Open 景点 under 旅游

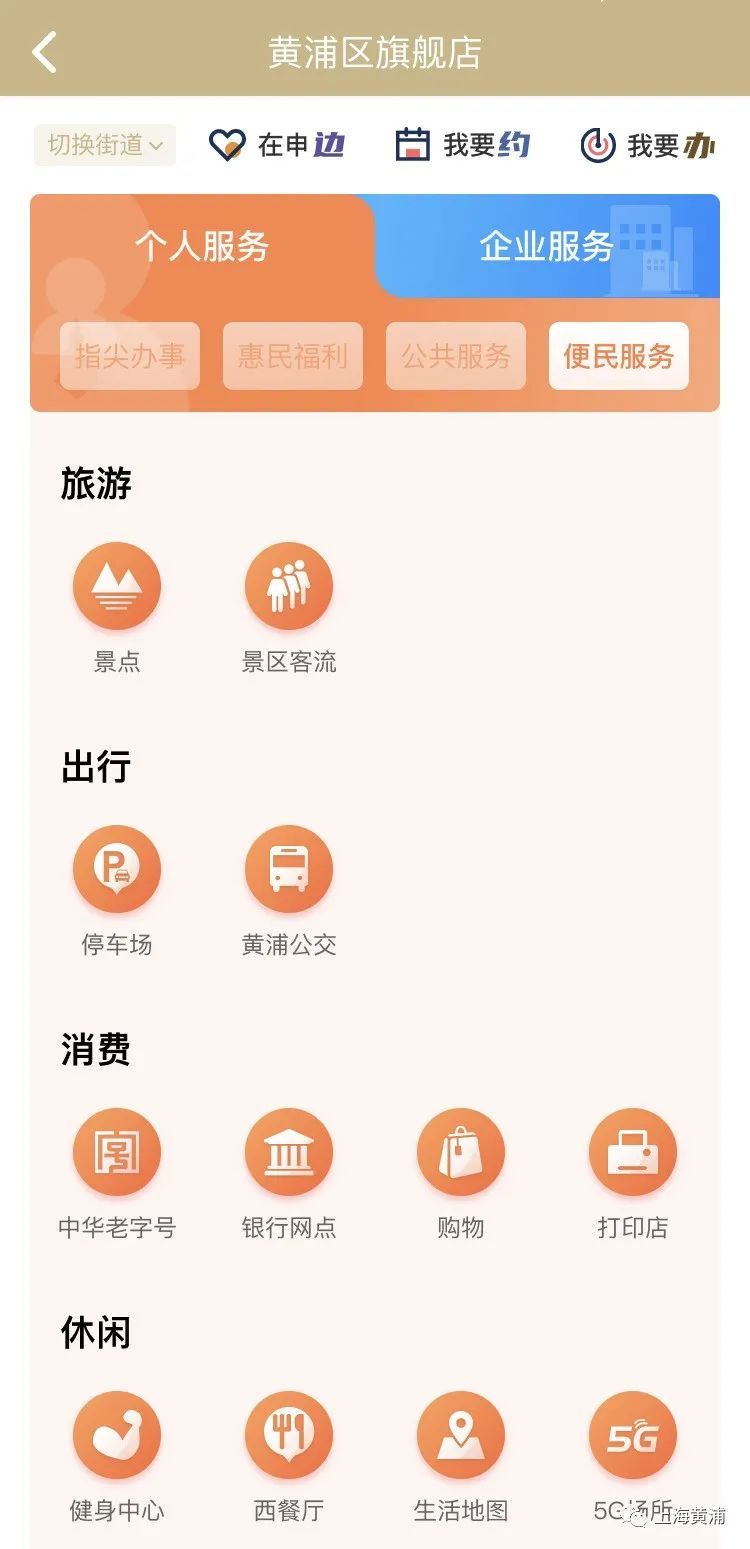coord(117,587)
